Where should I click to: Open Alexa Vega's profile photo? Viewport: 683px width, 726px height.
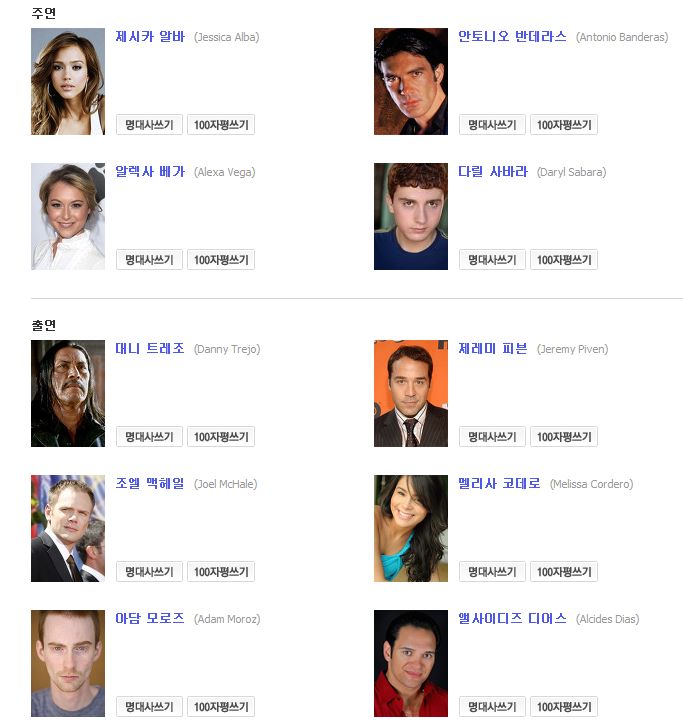coord(68,216)
